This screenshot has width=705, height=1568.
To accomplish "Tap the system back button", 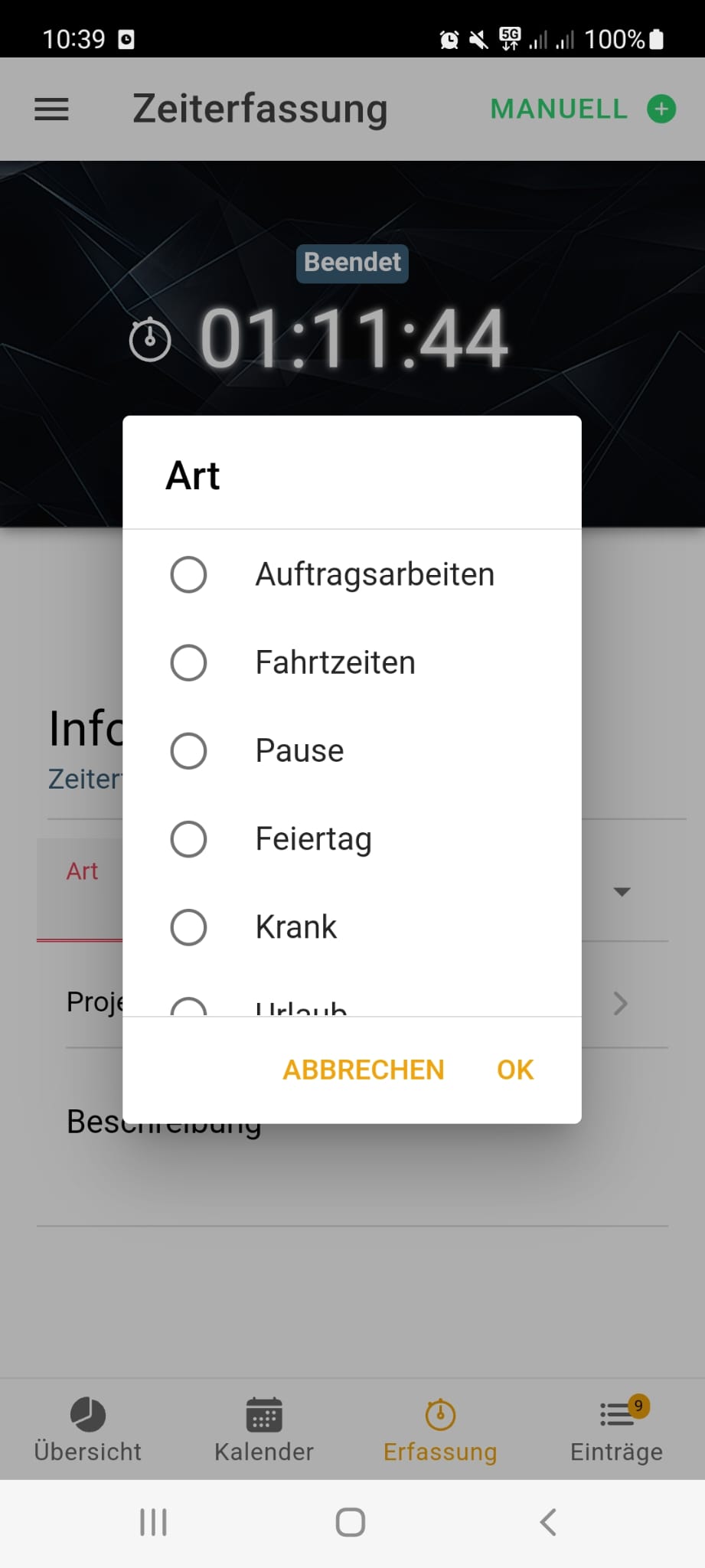I will click(548, 1522).
